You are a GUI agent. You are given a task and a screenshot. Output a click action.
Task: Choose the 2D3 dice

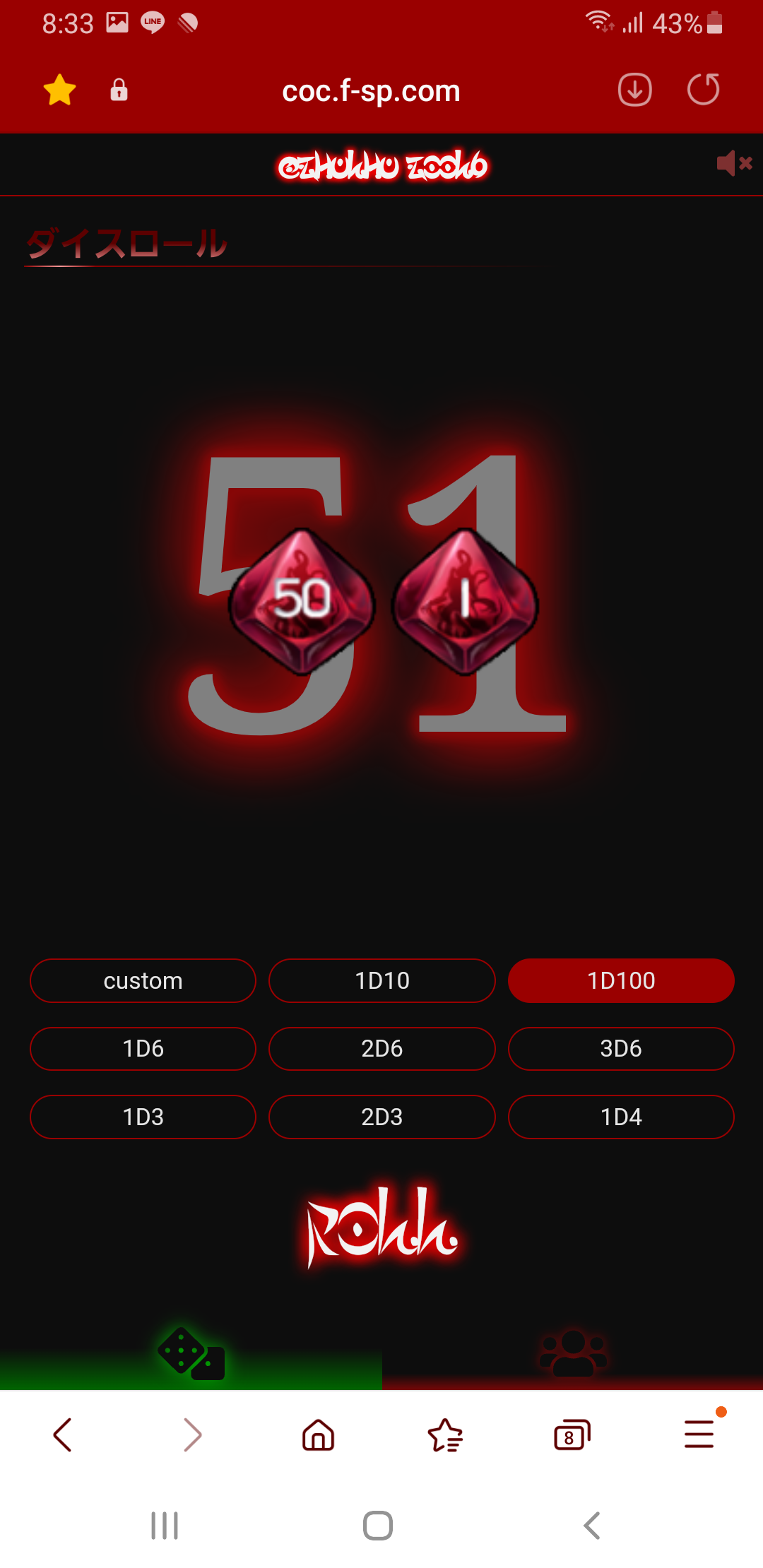[382, 1117]
